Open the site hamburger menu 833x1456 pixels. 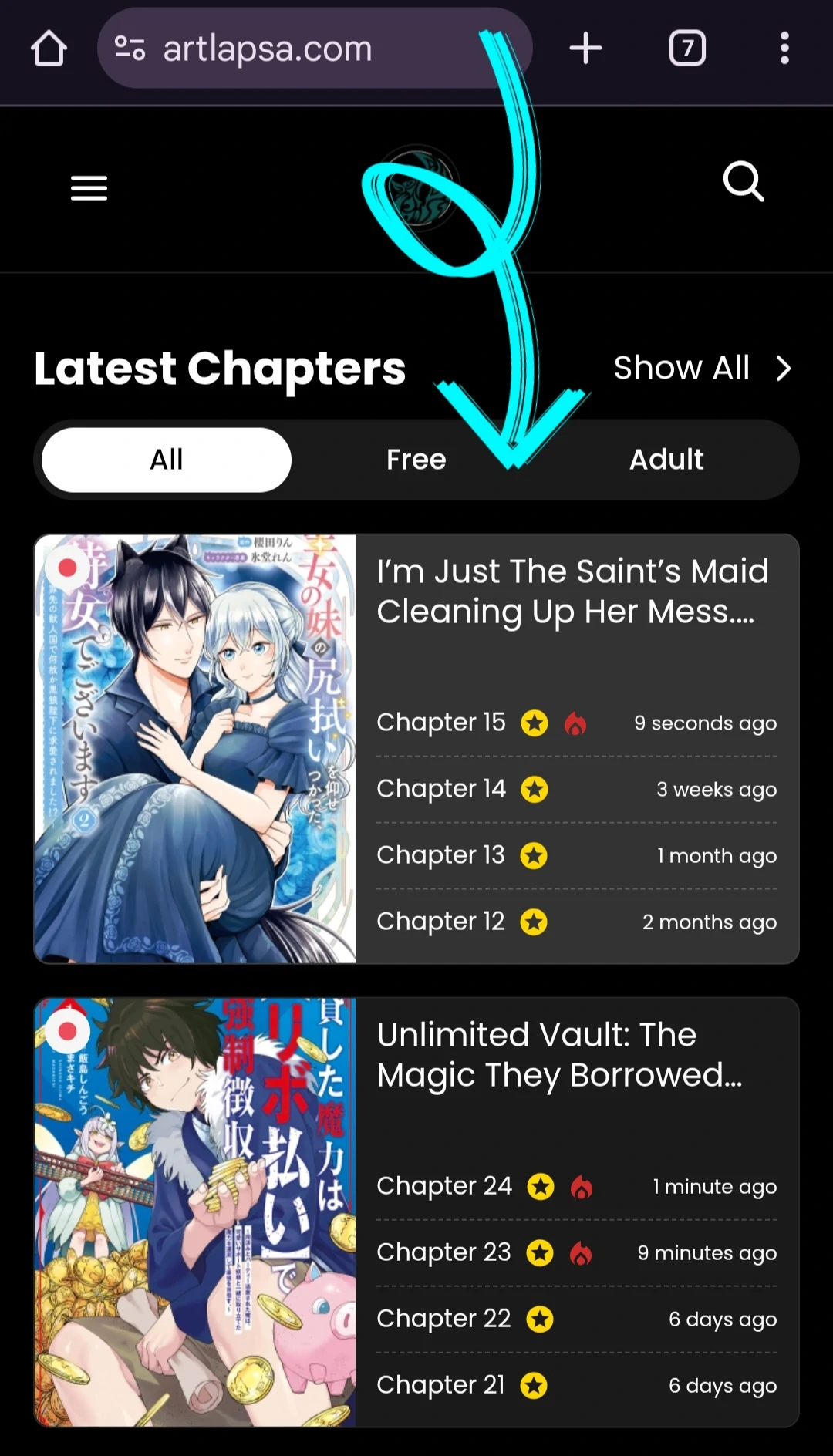click(89, 187)
